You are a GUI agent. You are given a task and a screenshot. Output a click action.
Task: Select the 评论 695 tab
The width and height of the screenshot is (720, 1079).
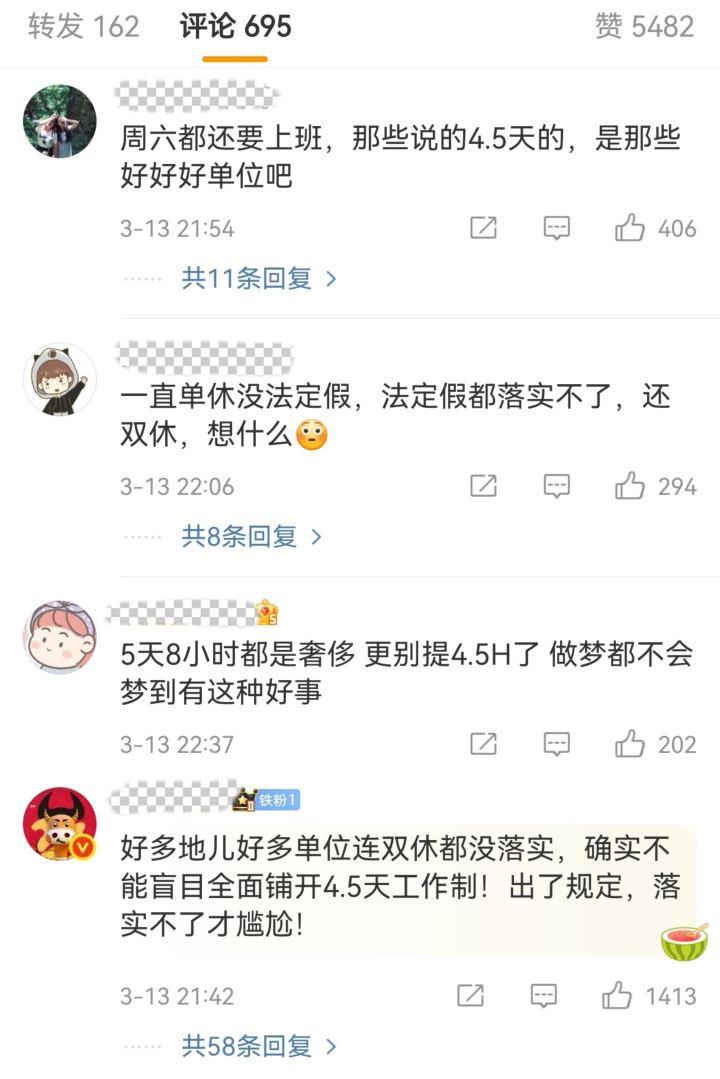point(235,27)
